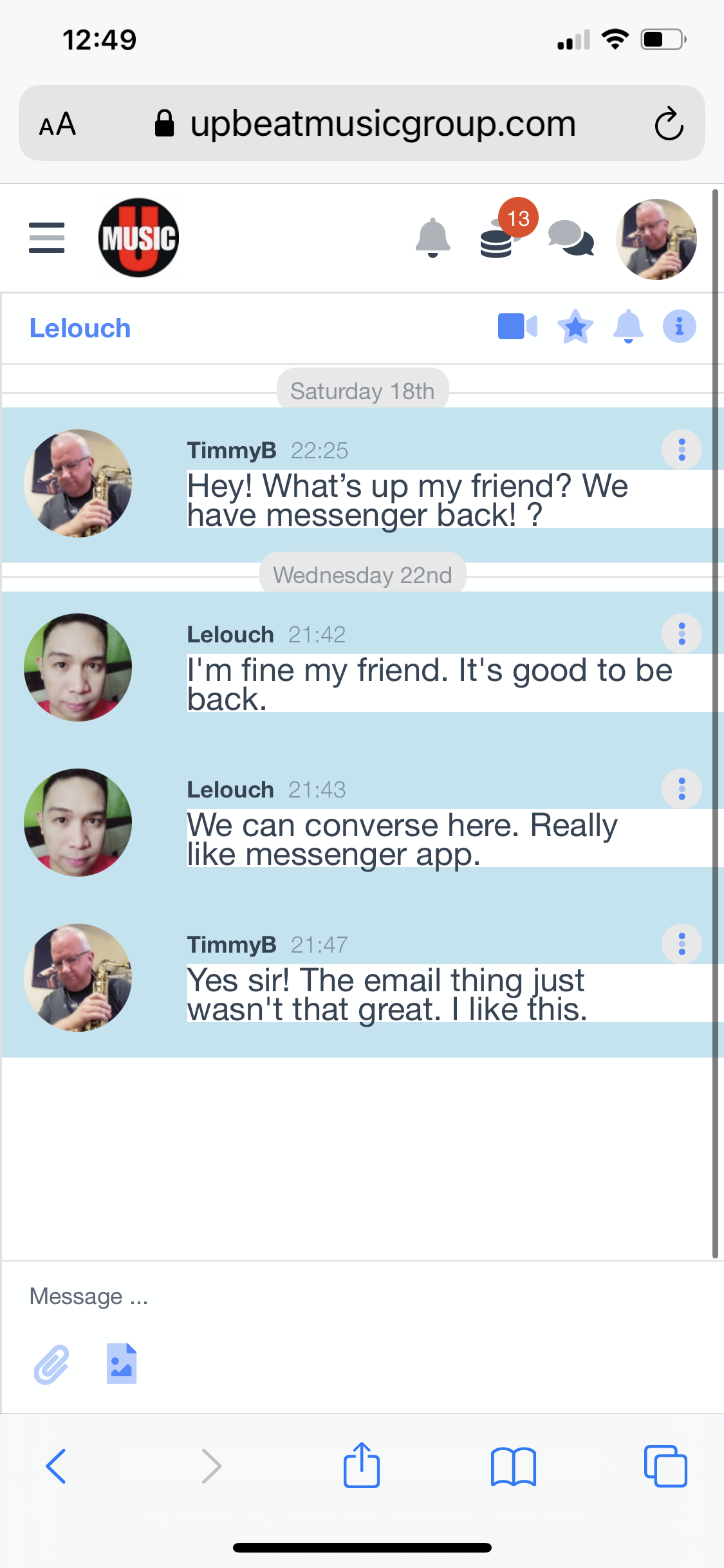Reload the page in Safari

point(669,124)
